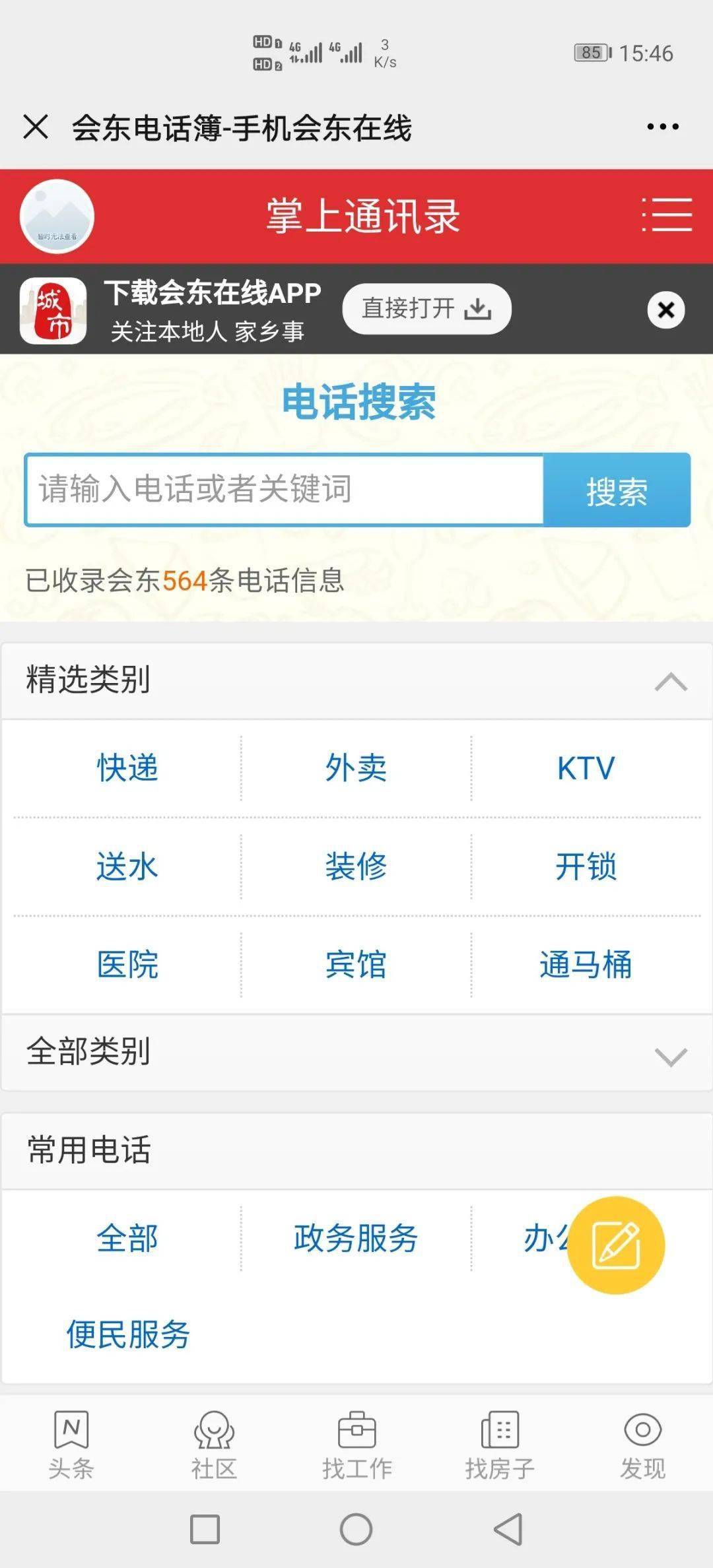
Task: Open the three-dot overflow menu
Action: pos(663,127)
